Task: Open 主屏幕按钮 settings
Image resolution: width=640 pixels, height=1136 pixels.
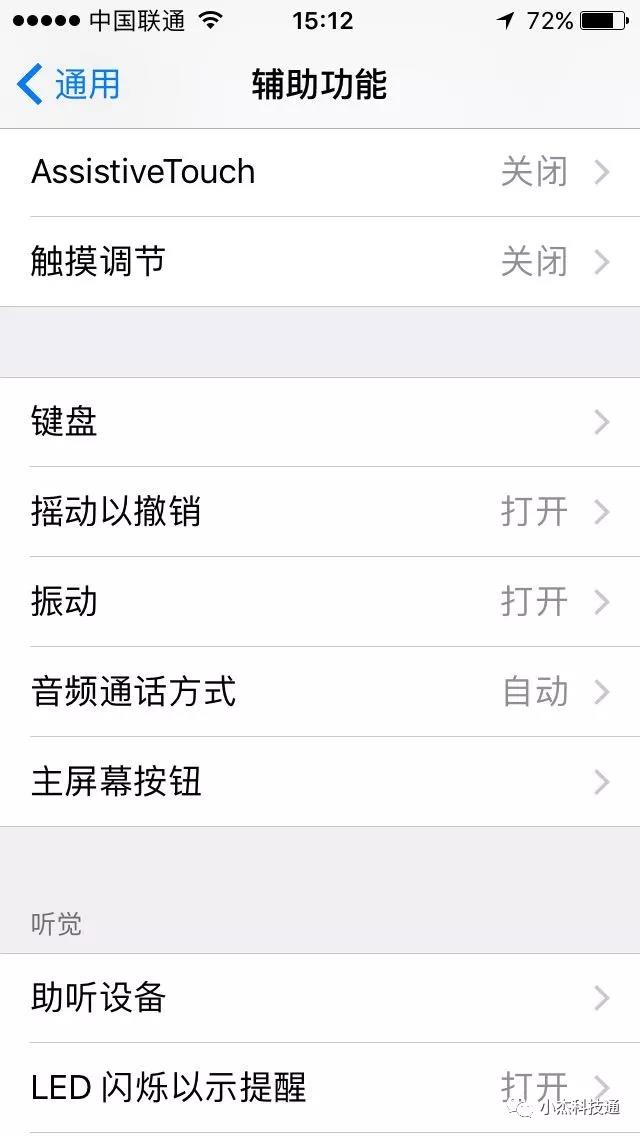Action: [x=320, y=782]
